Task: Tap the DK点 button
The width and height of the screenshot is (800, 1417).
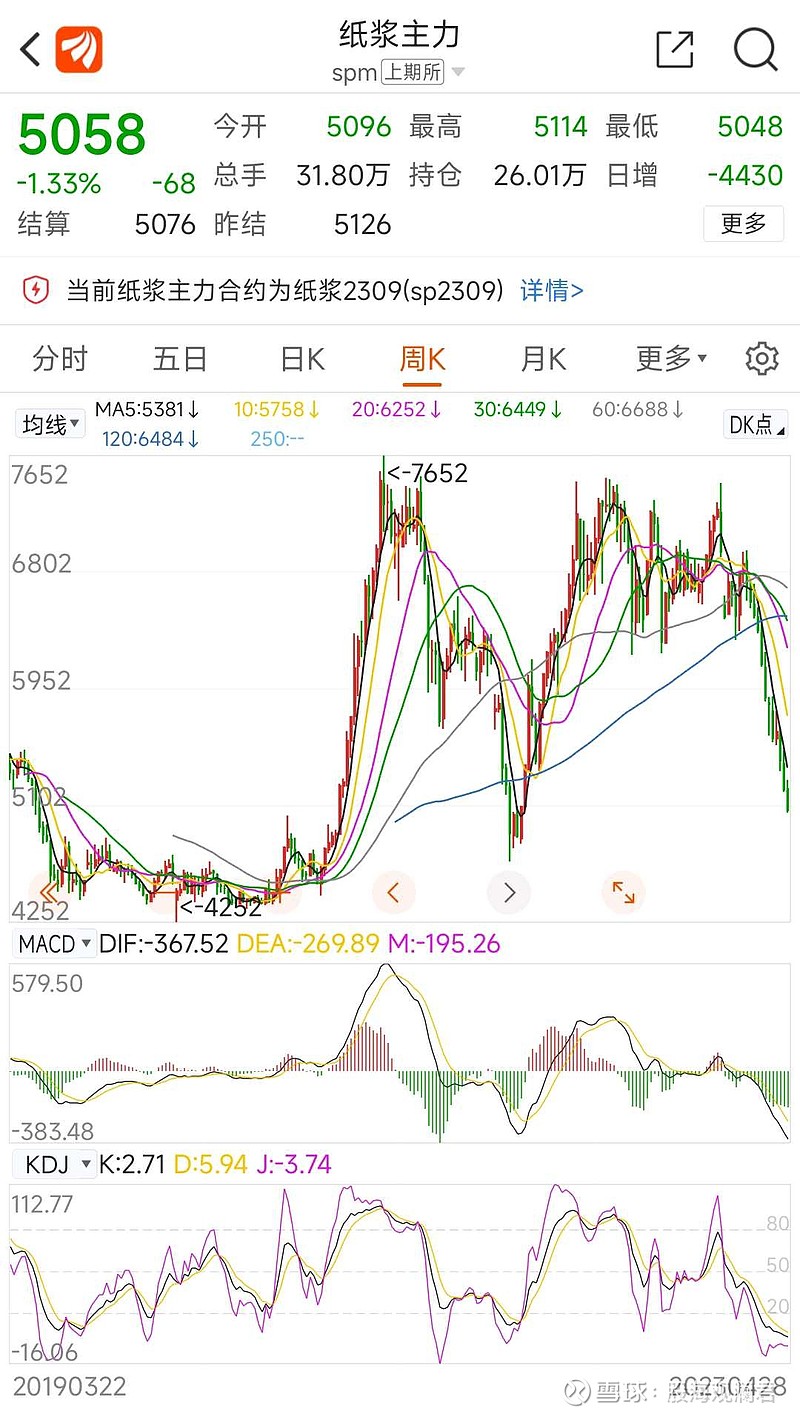Action: click(x=755, y=424)
